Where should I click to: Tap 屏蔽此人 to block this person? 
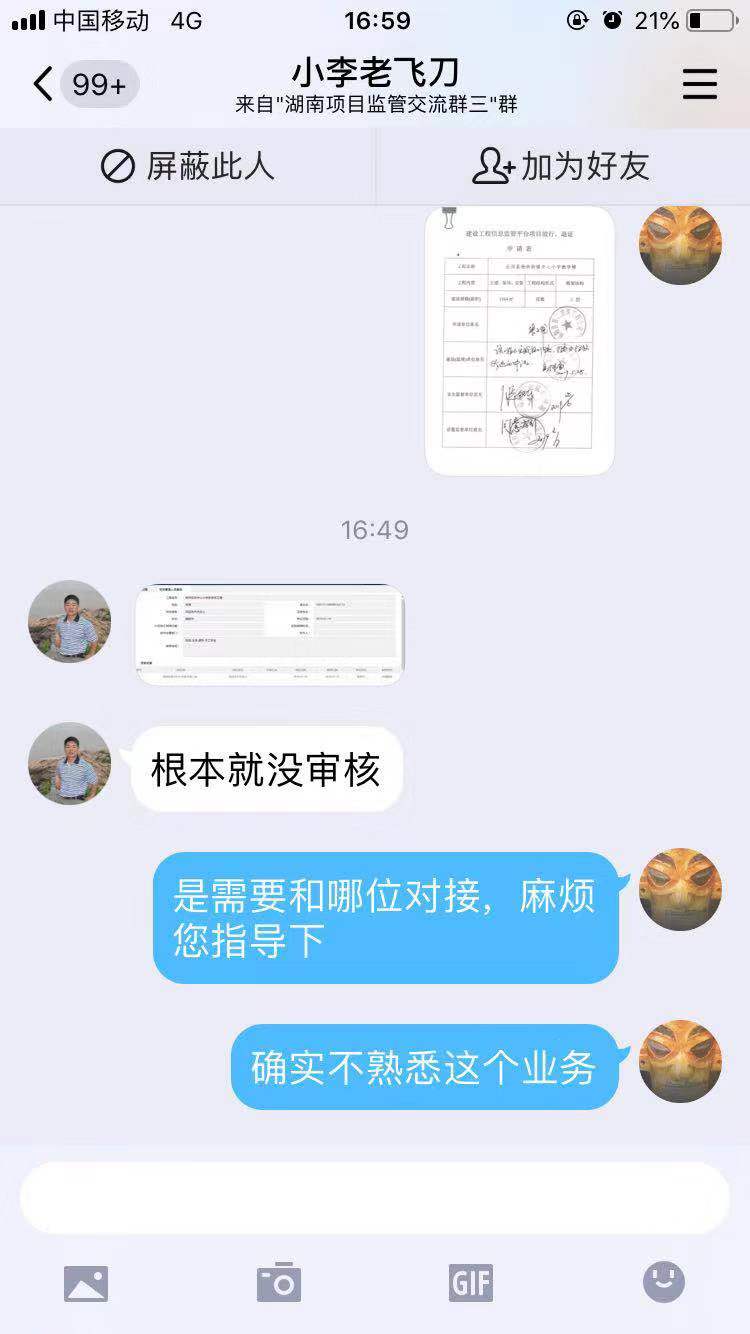coord(188,166)
